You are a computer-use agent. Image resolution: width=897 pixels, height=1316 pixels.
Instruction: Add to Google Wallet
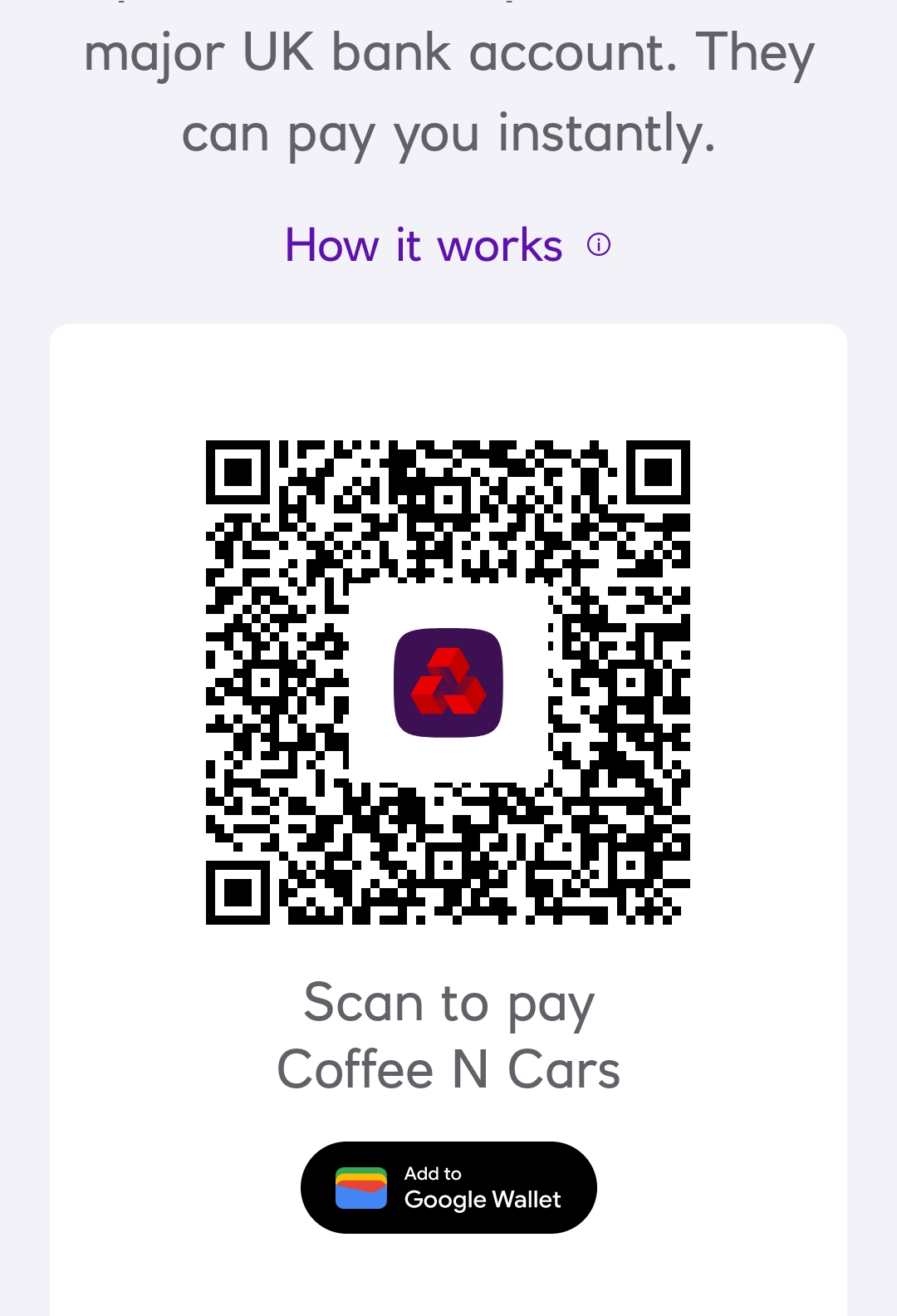(448, 1187)
